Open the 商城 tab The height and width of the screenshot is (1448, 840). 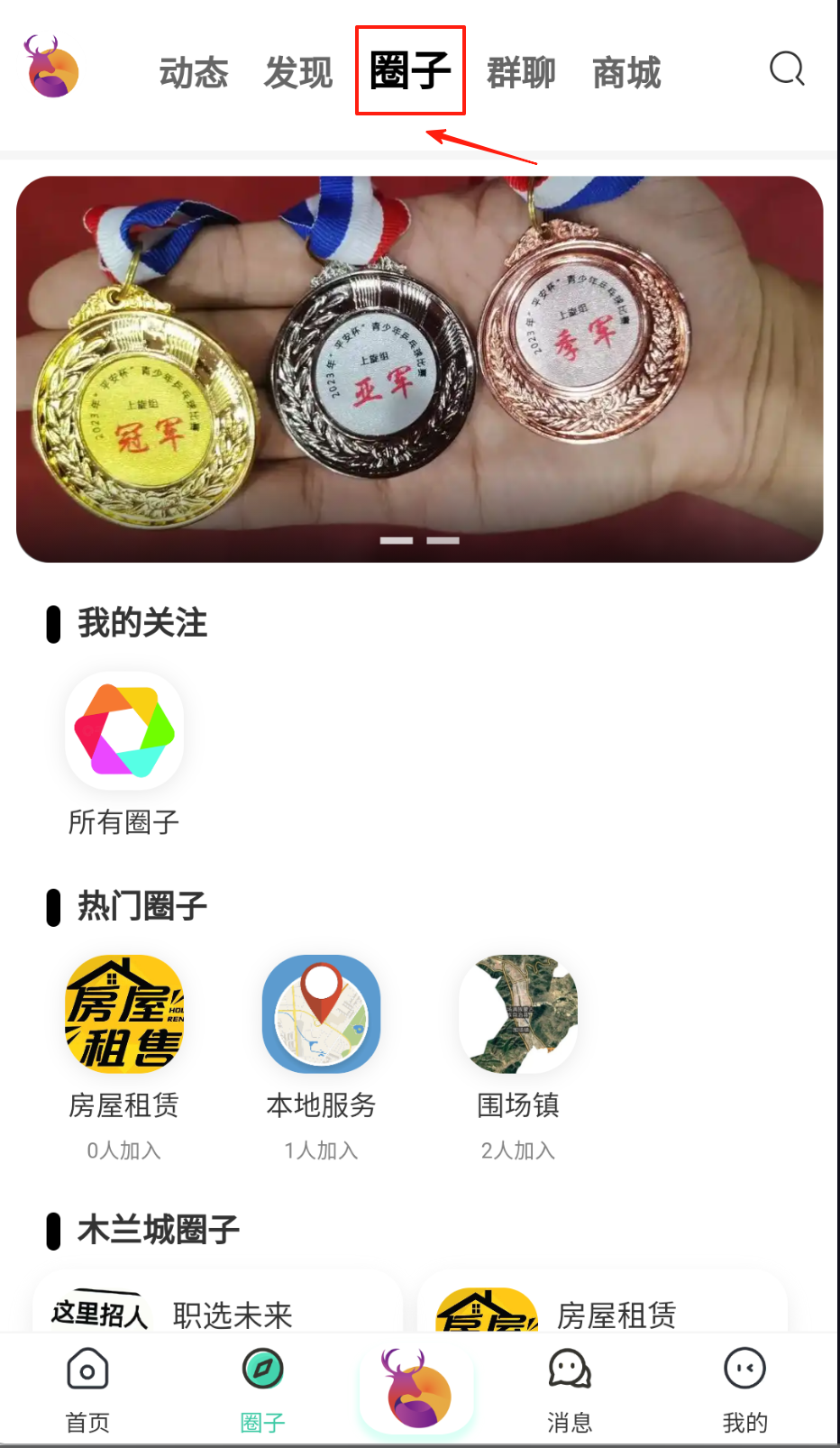pyautogui.click(x=626, y=73)
